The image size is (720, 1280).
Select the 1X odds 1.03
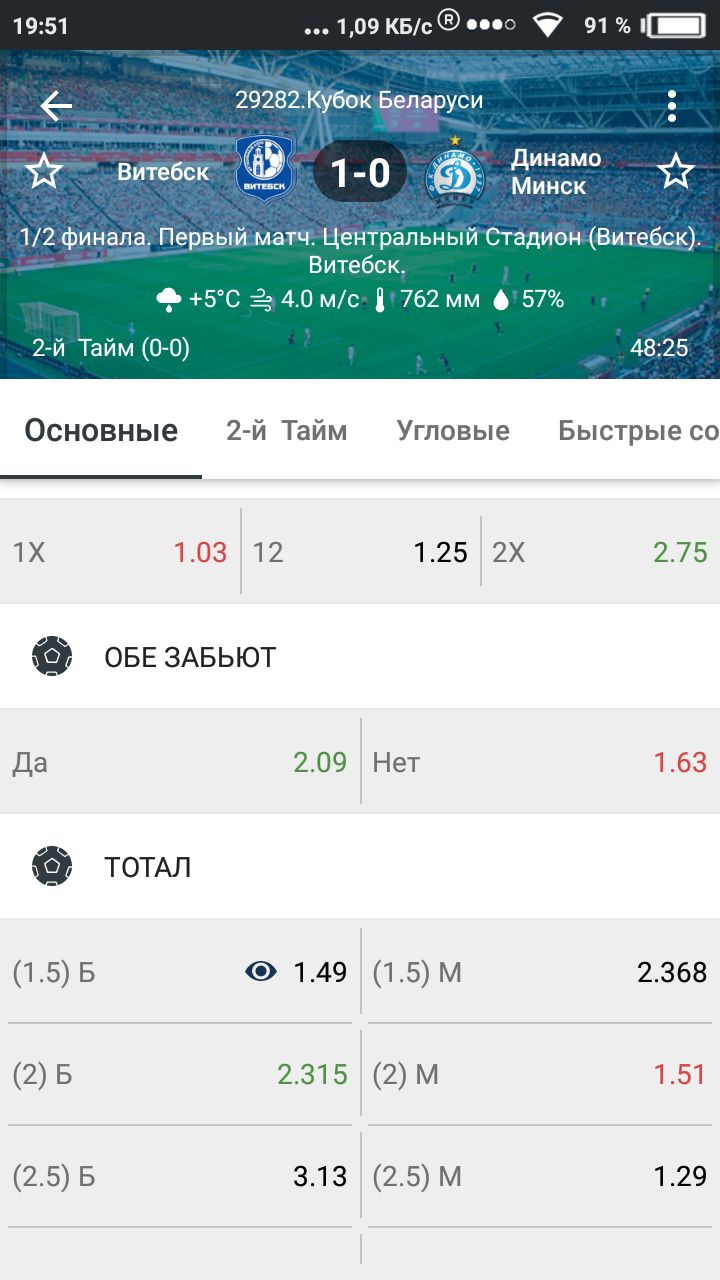(x=120, y=552)
